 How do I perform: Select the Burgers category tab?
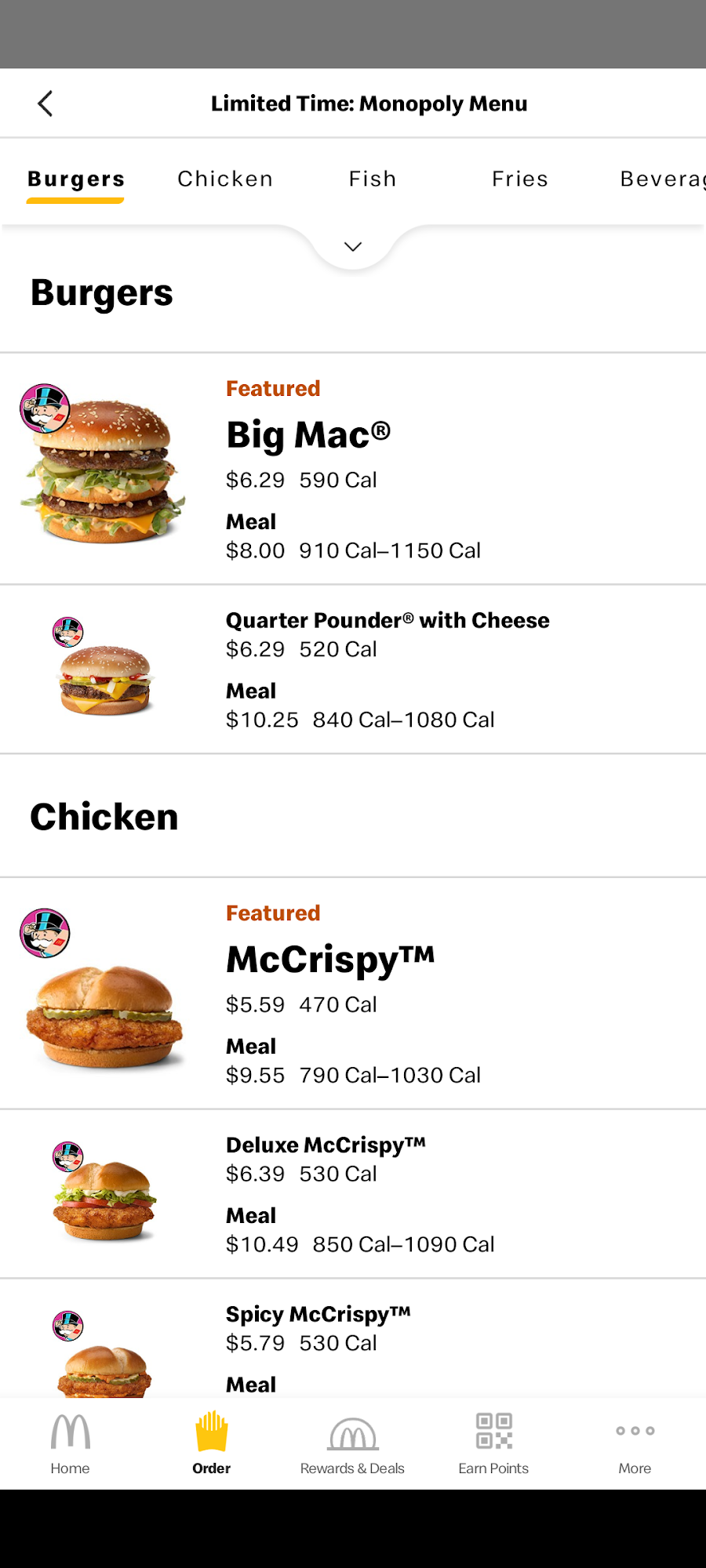pyautogui.click(x=76, y=180)
